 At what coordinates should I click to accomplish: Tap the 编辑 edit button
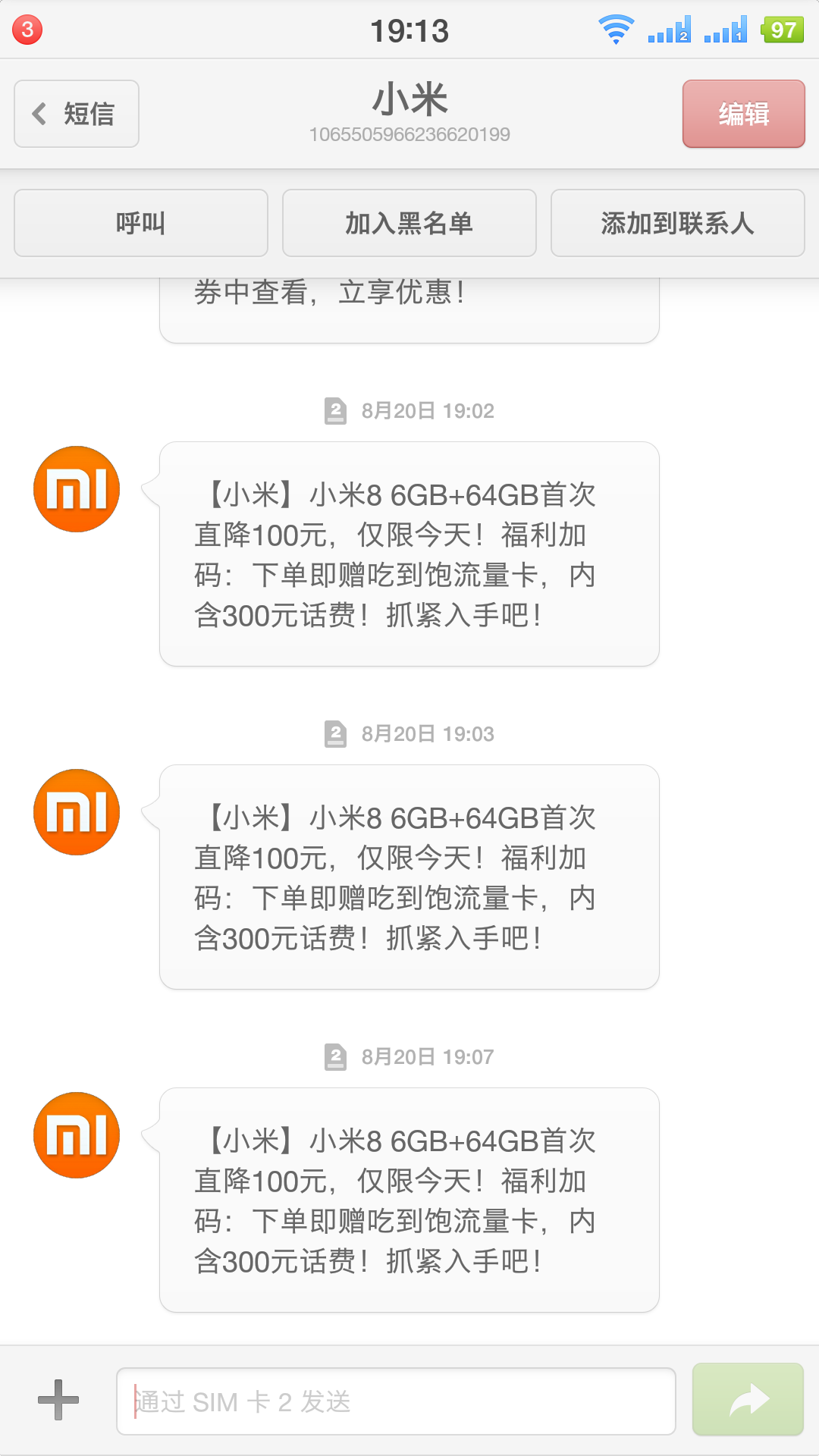(743, 114)
